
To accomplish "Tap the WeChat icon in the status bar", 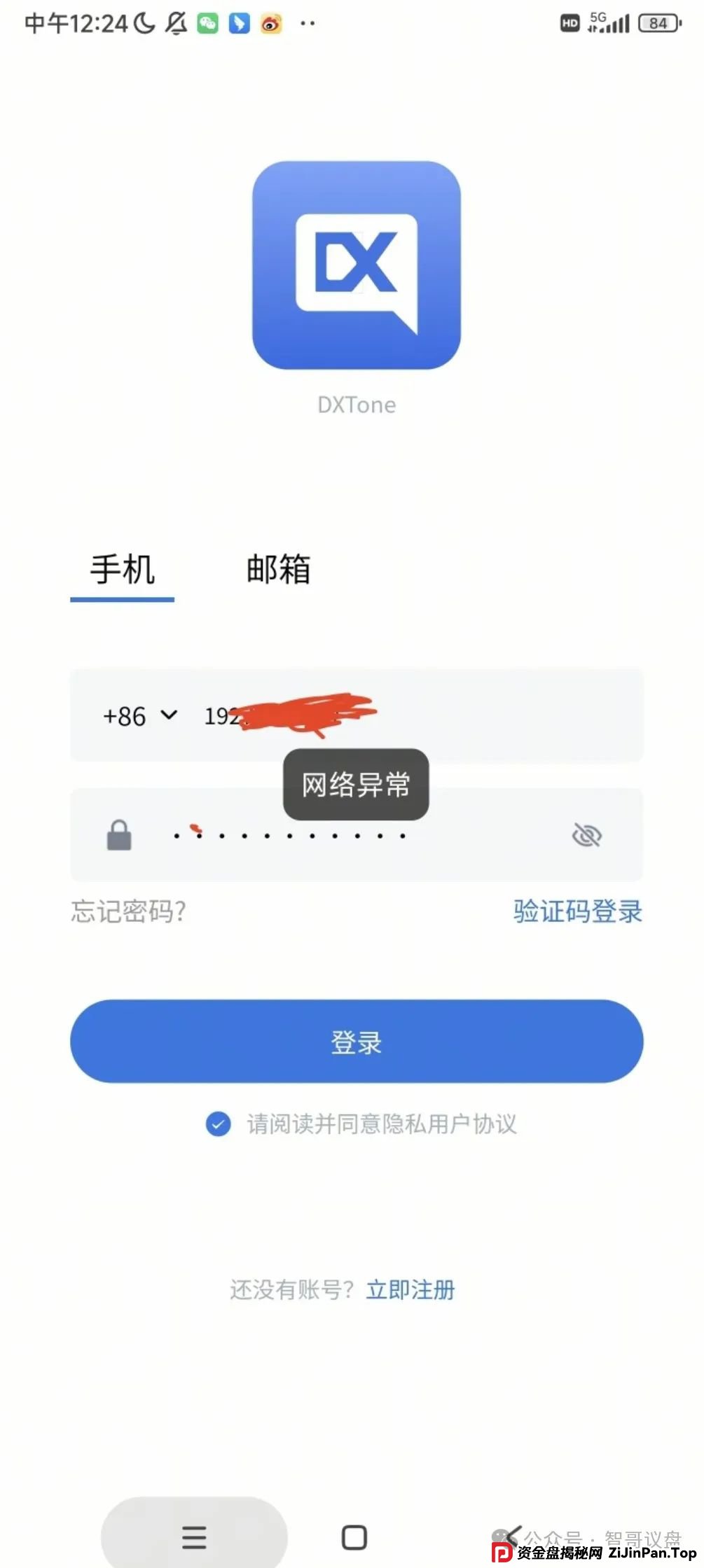I will (x=207, y=23).
